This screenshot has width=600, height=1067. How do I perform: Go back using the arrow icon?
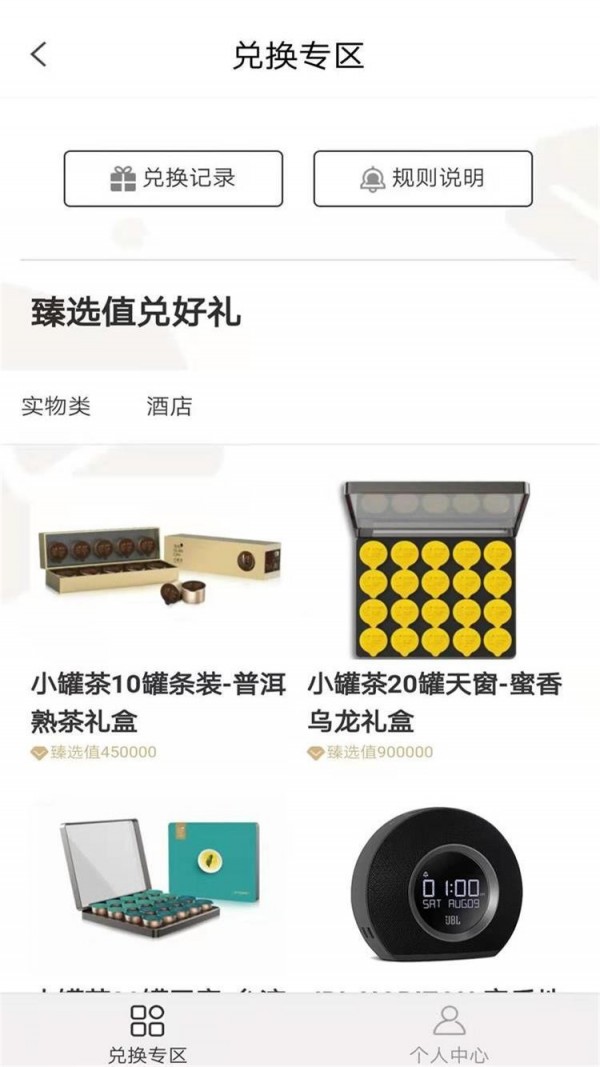[39, 54]
